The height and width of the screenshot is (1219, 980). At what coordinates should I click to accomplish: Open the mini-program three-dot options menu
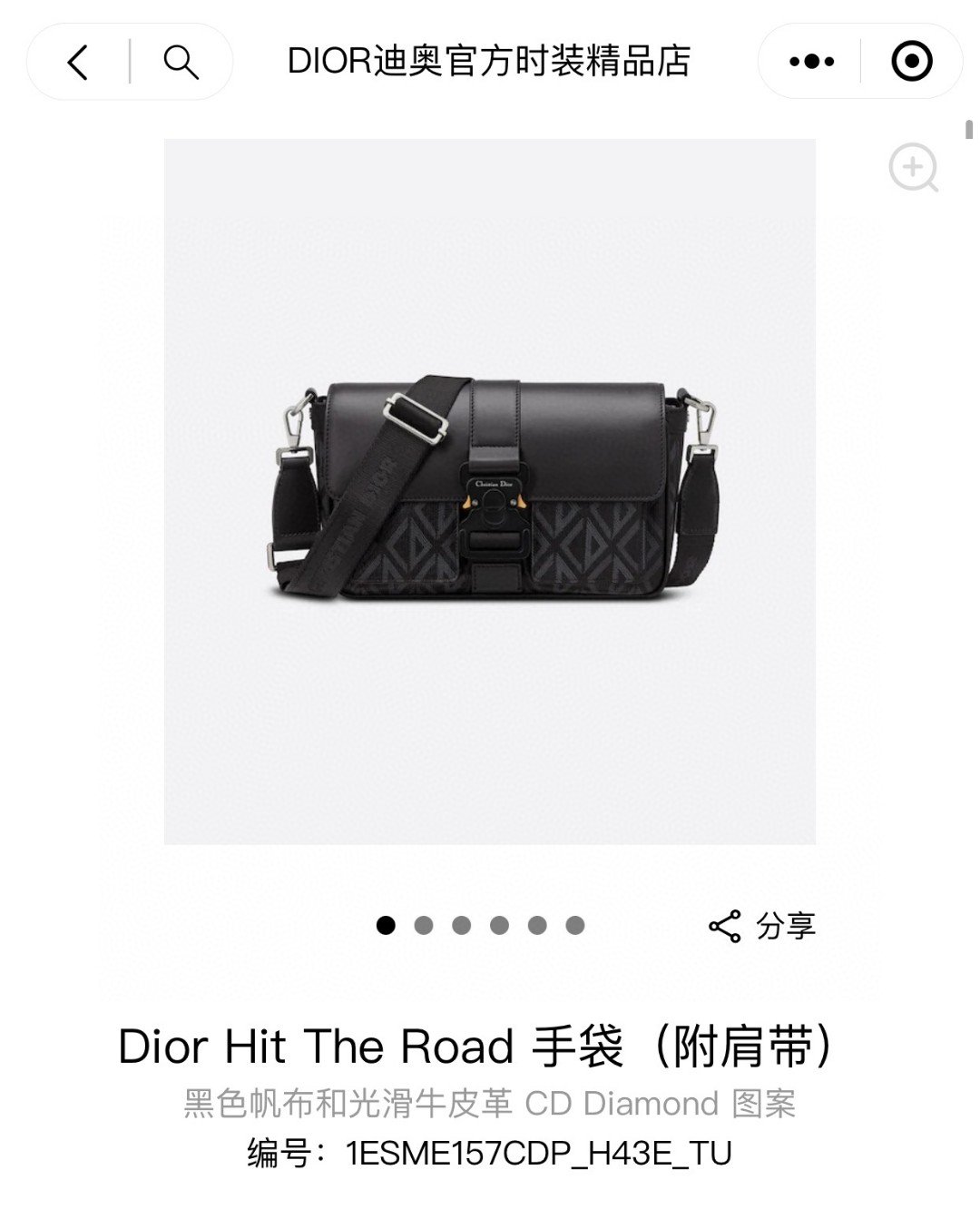click(x=814, y=62)
